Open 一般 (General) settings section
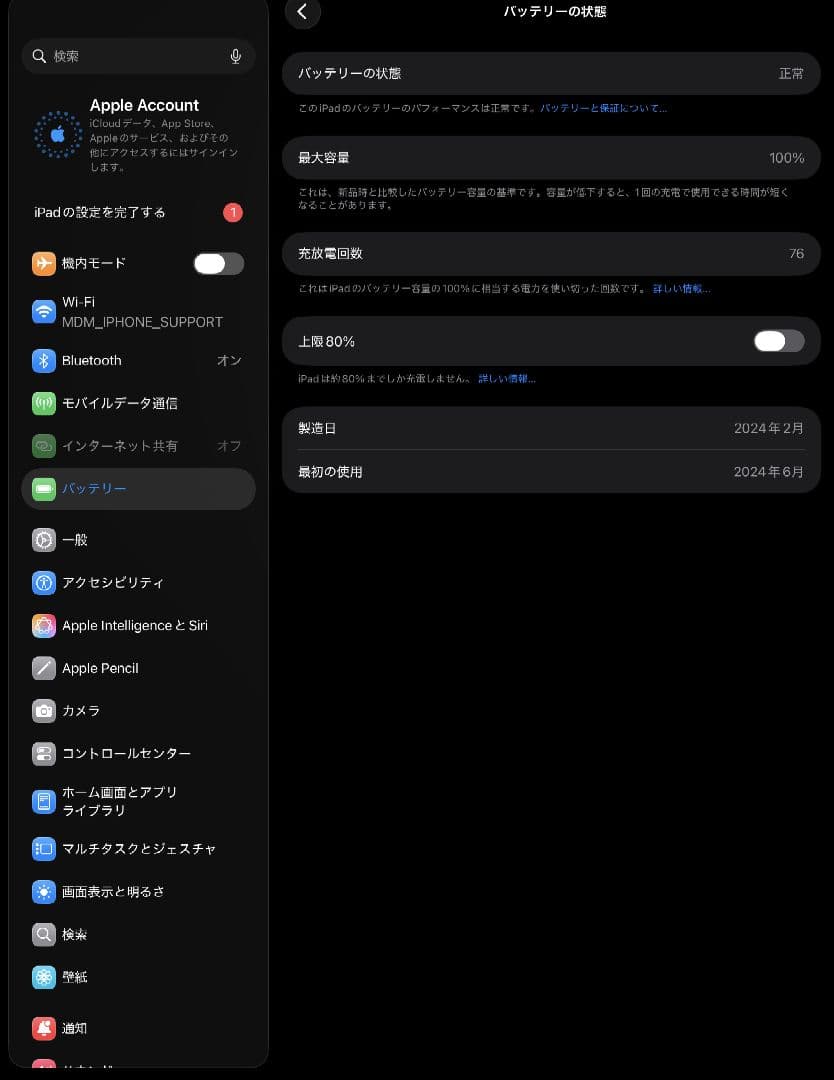The image size is (834, 1080). (44, 540)
